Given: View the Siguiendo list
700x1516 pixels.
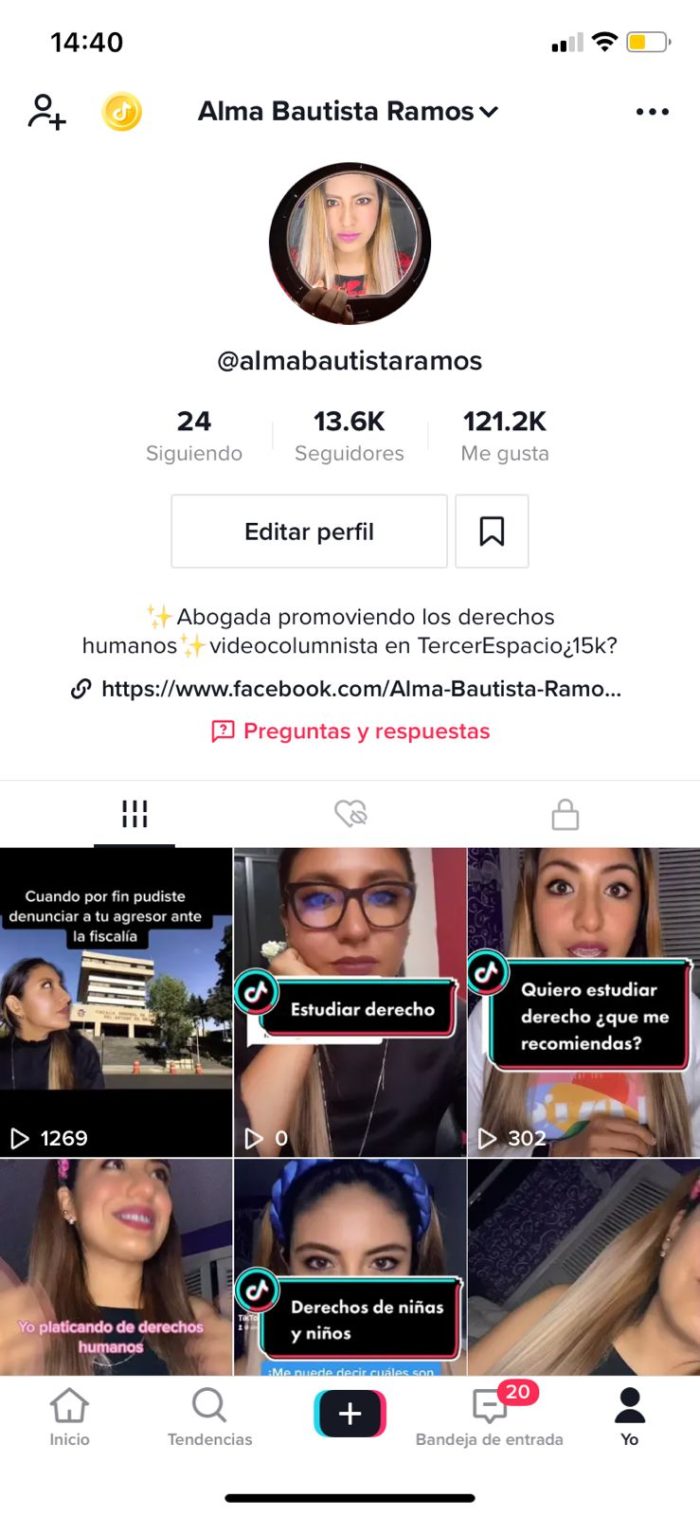Looking at the screenshot, I should (194, 436).
